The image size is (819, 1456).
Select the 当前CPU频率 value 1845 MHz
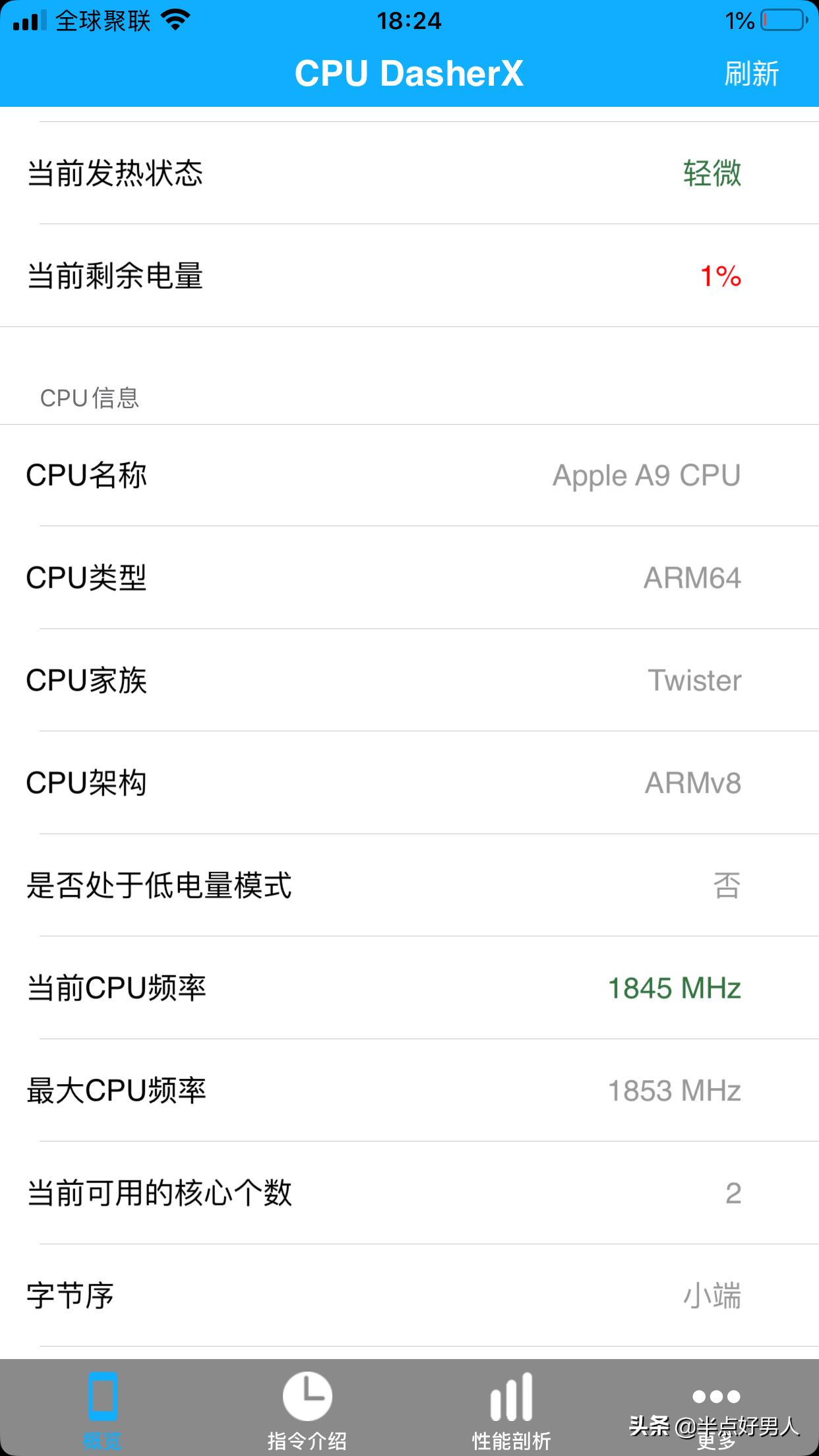[674, 988]
